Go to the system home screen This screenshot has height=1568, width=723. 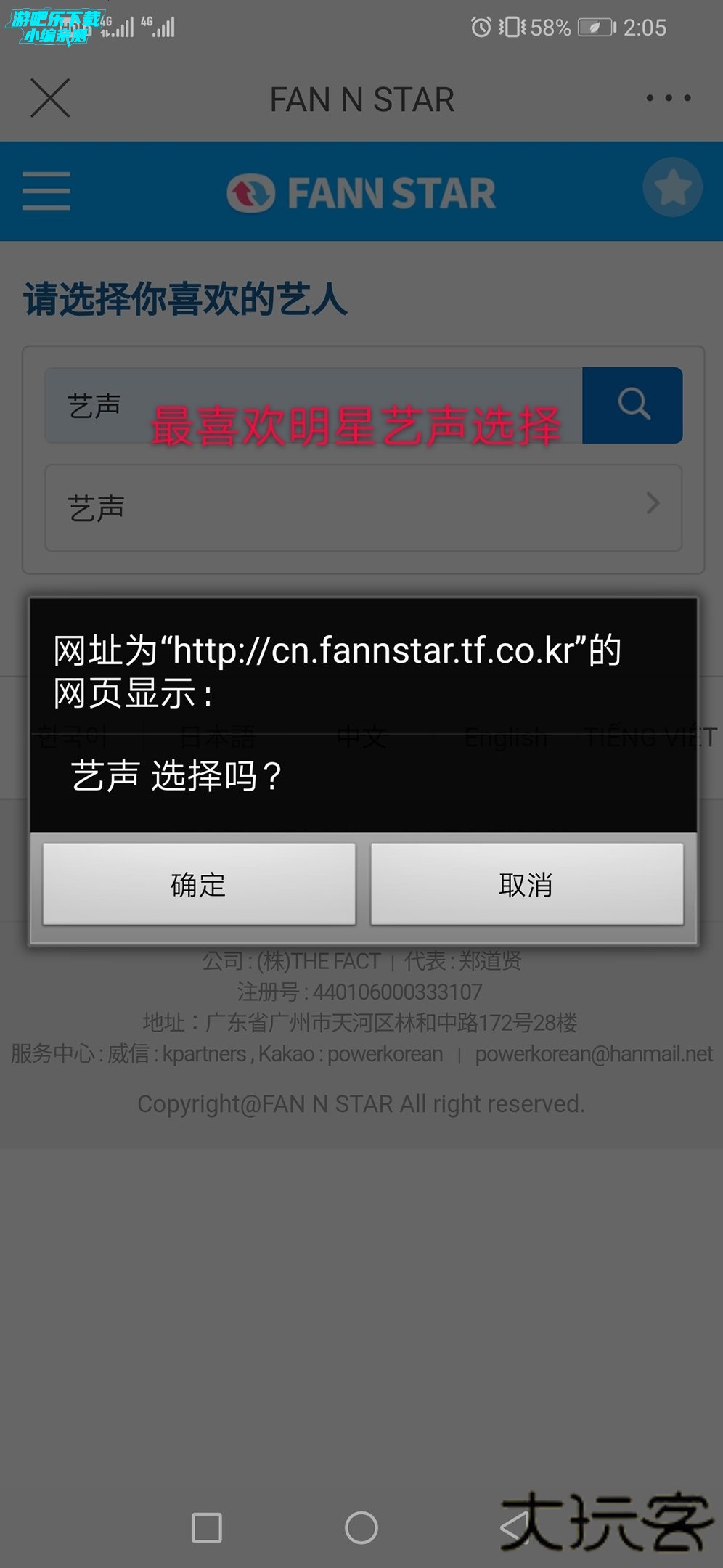click(x=361, y=1527)
